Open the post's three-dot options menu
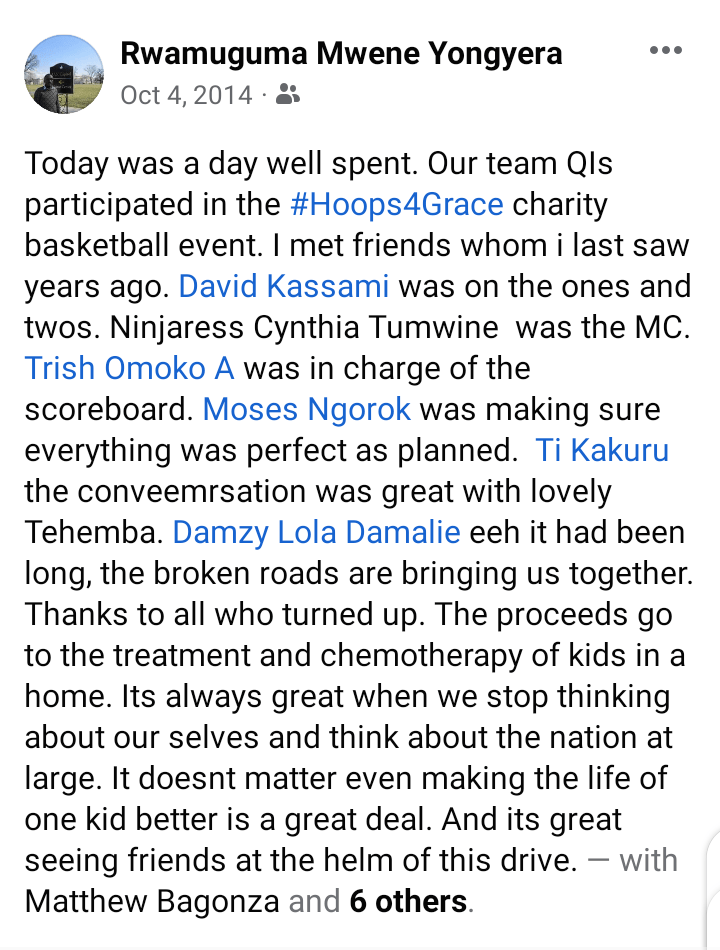 coord(666,50)
